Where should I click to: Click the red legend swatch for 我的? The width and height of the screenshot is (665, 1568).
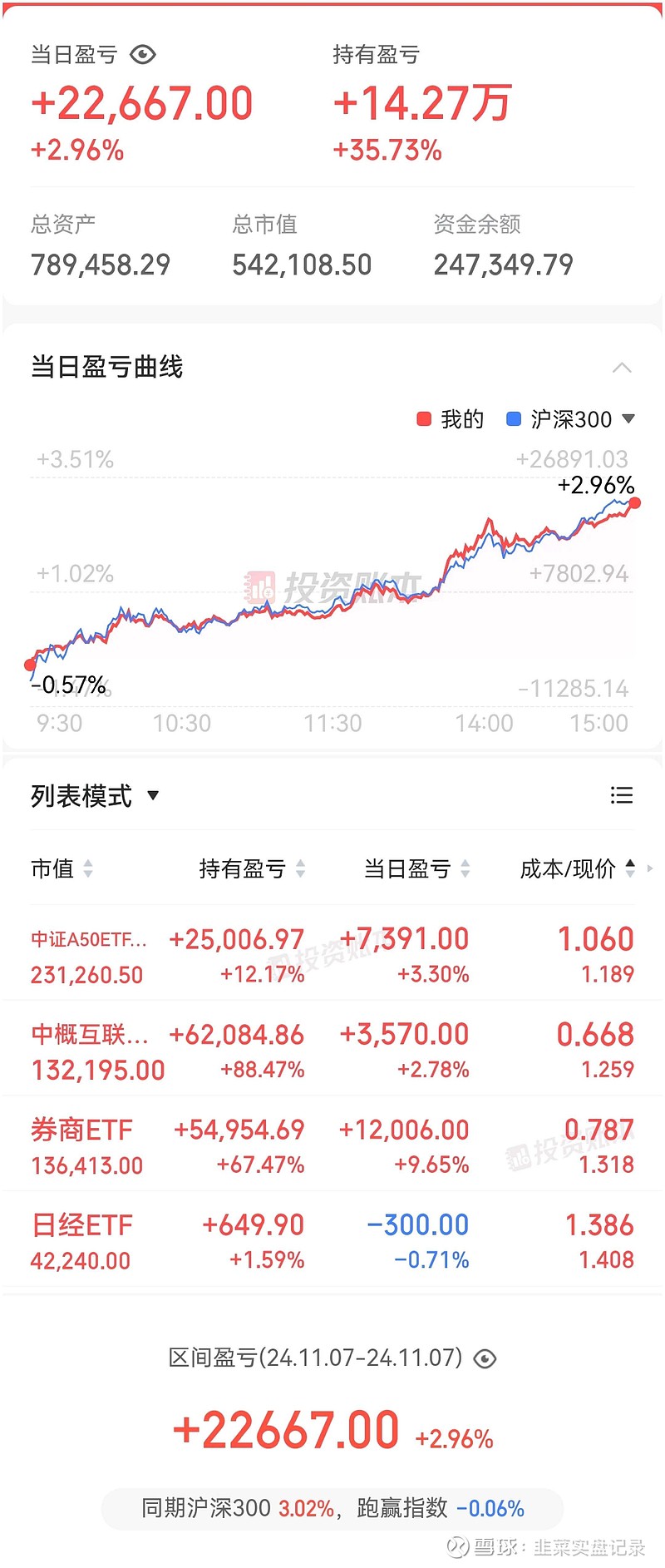(x=423, y=419)
